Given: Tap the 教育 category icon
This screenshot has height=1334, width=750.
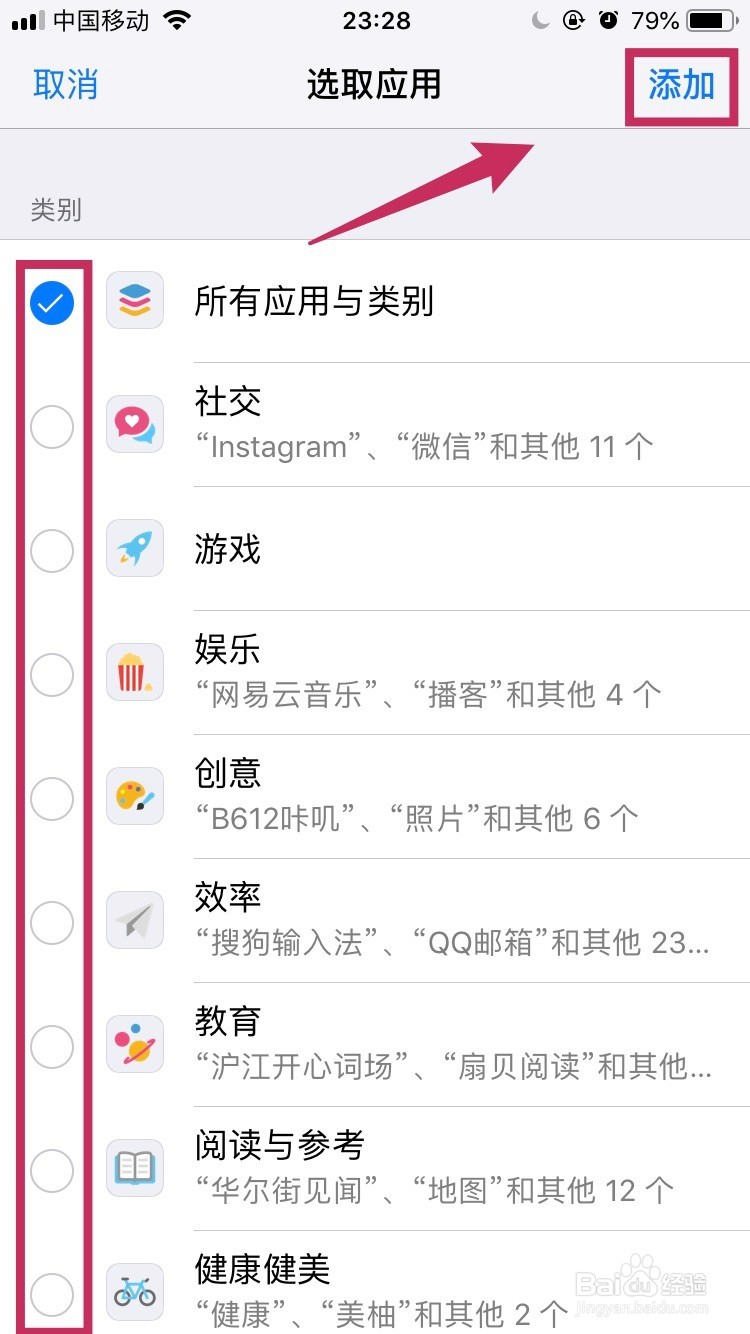Looking at the screenshot, I should [x=134, y=1044].
